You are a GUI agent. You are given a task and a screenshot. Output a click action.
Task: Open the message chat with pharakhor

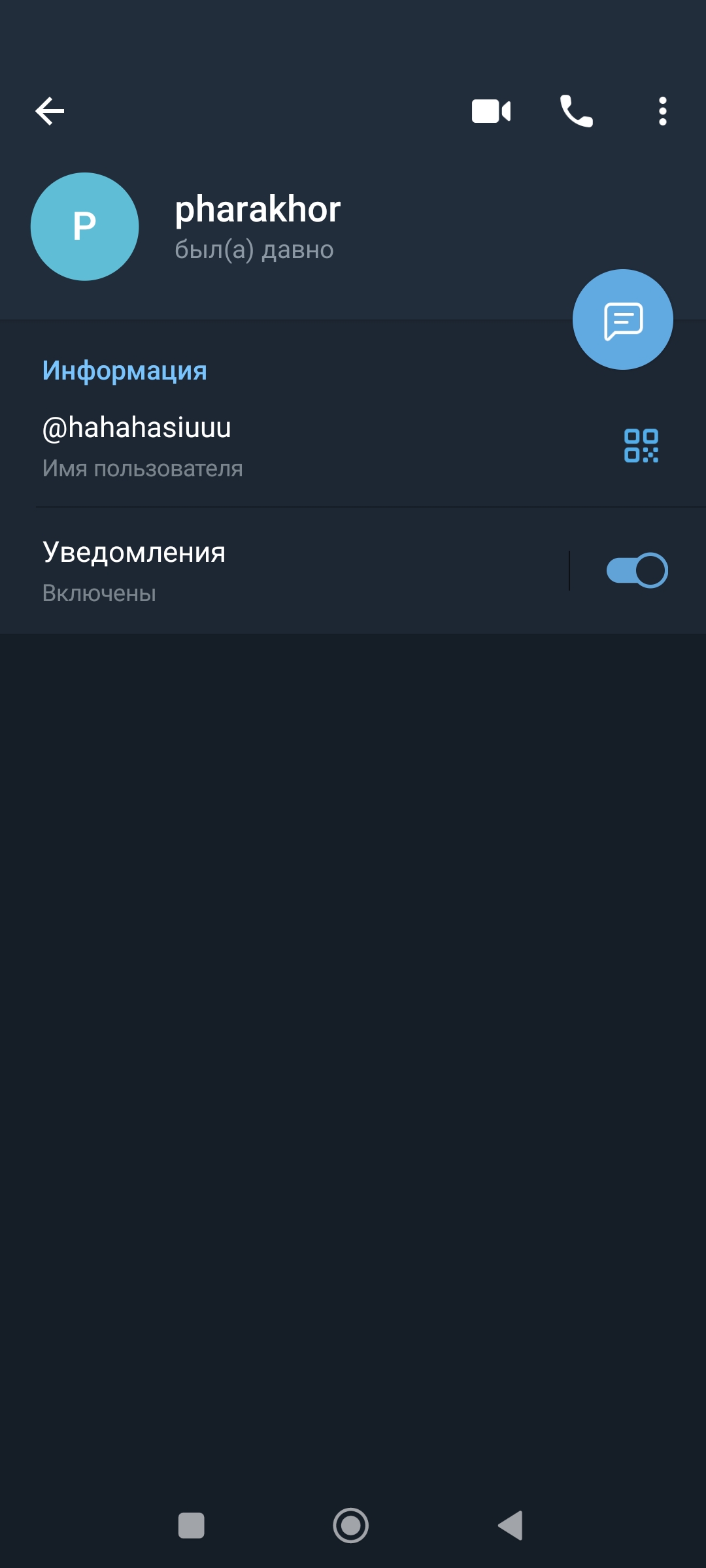(x=622, y=319)
